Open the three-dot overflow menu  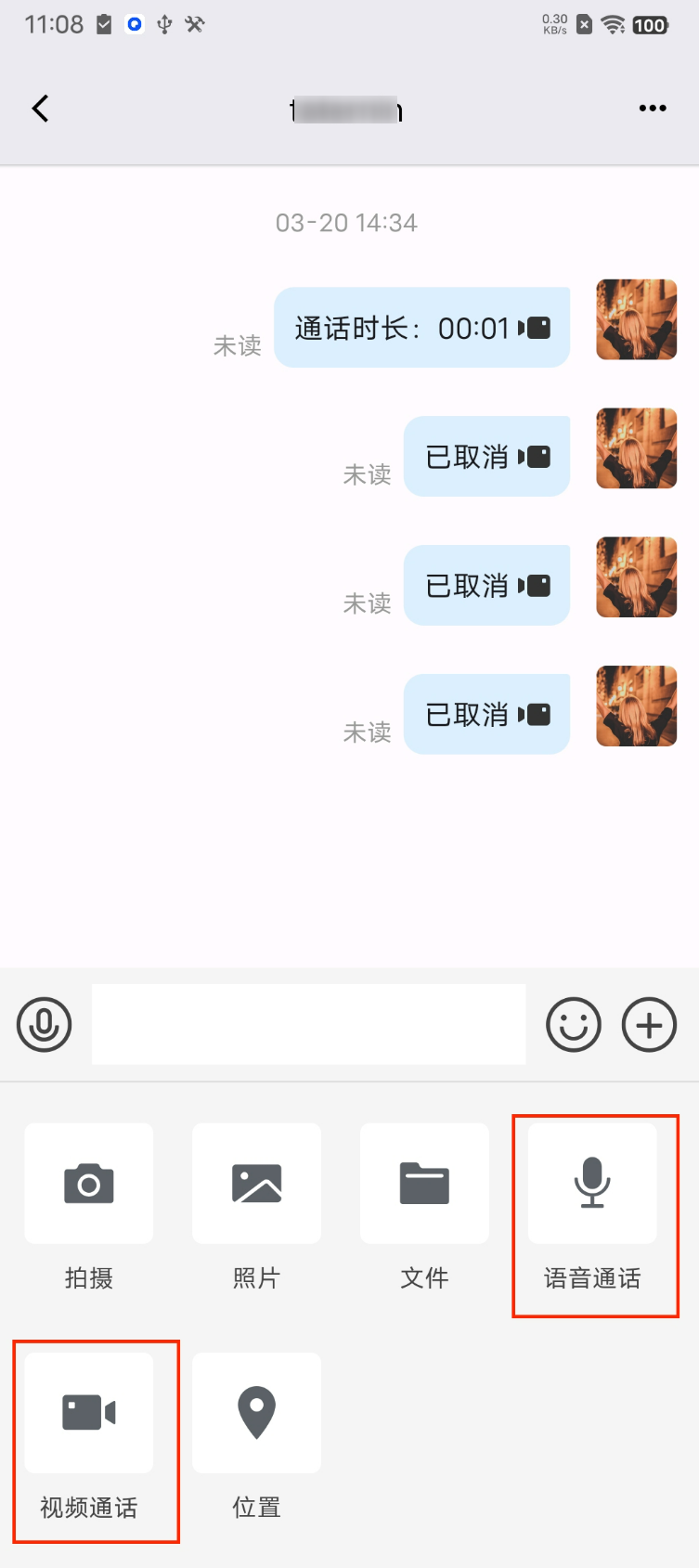click(x=652, y=109)
